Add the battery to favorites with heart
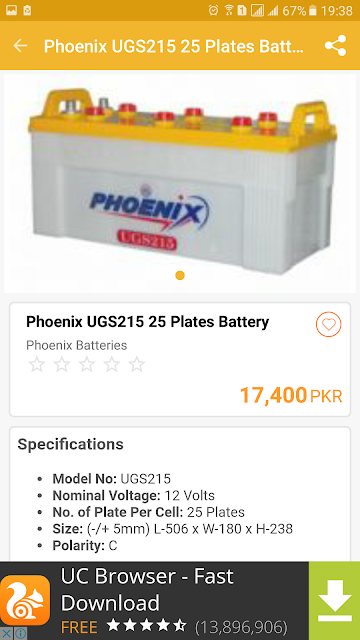This screenshot has height=640, width=360. click(x=329, y=324)
